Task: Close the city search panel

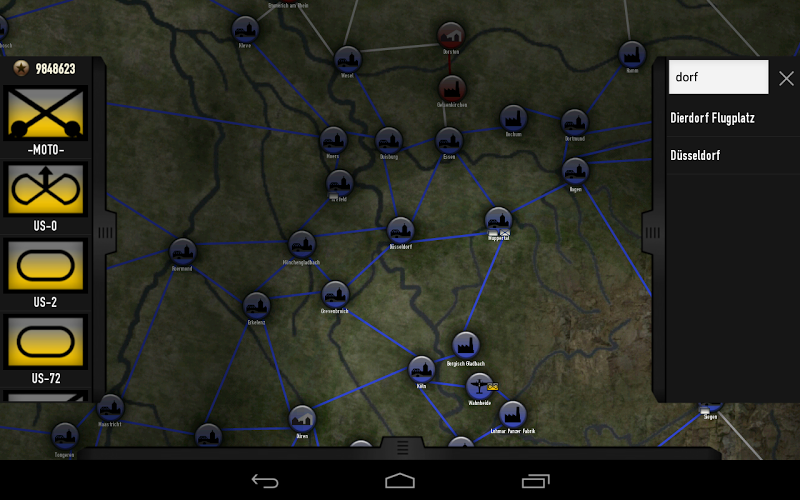Action: (786, 78)
